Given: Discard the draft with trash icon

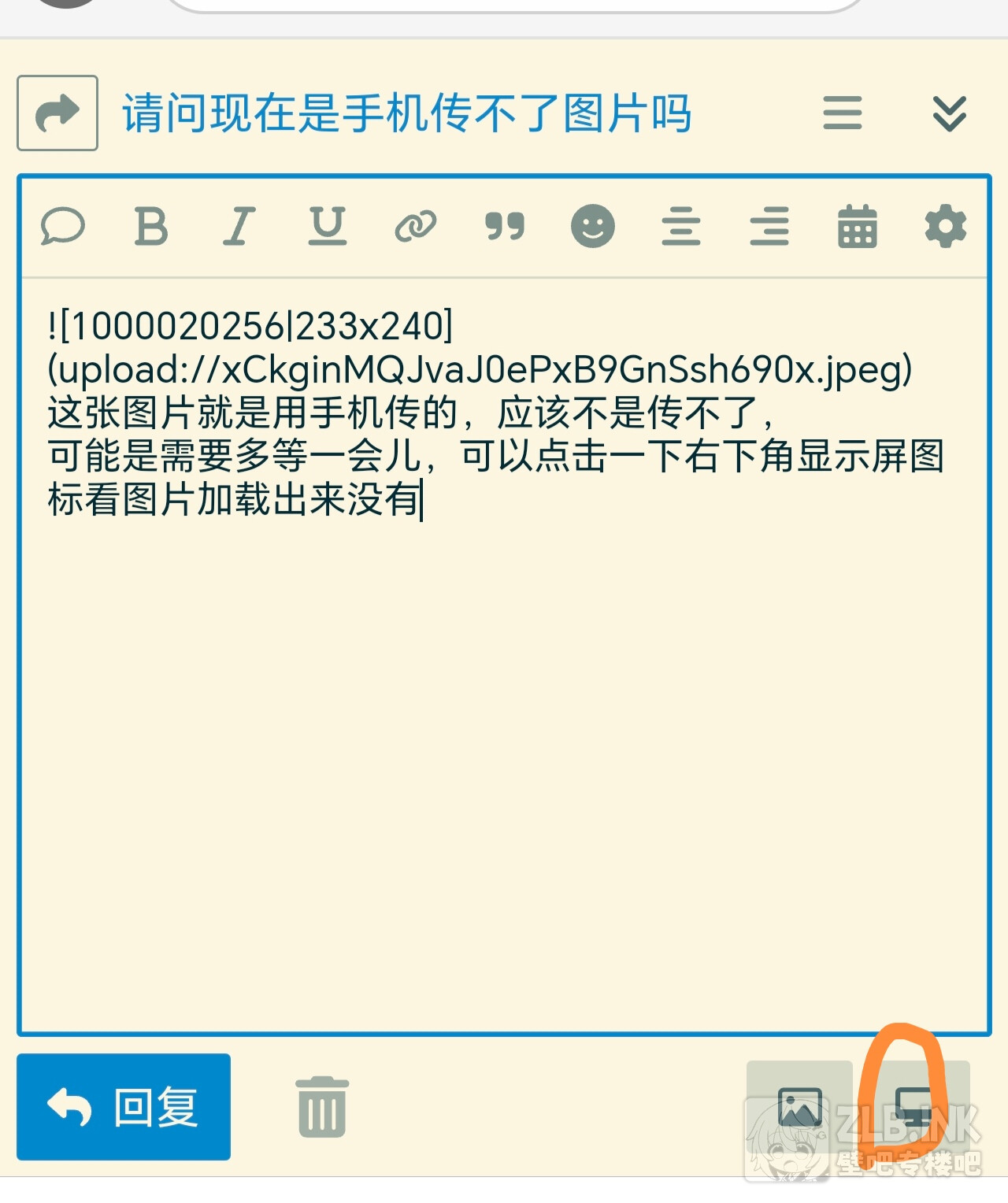Looking at the screenshot, I should pyautogui.click(x=322, y=1107).
